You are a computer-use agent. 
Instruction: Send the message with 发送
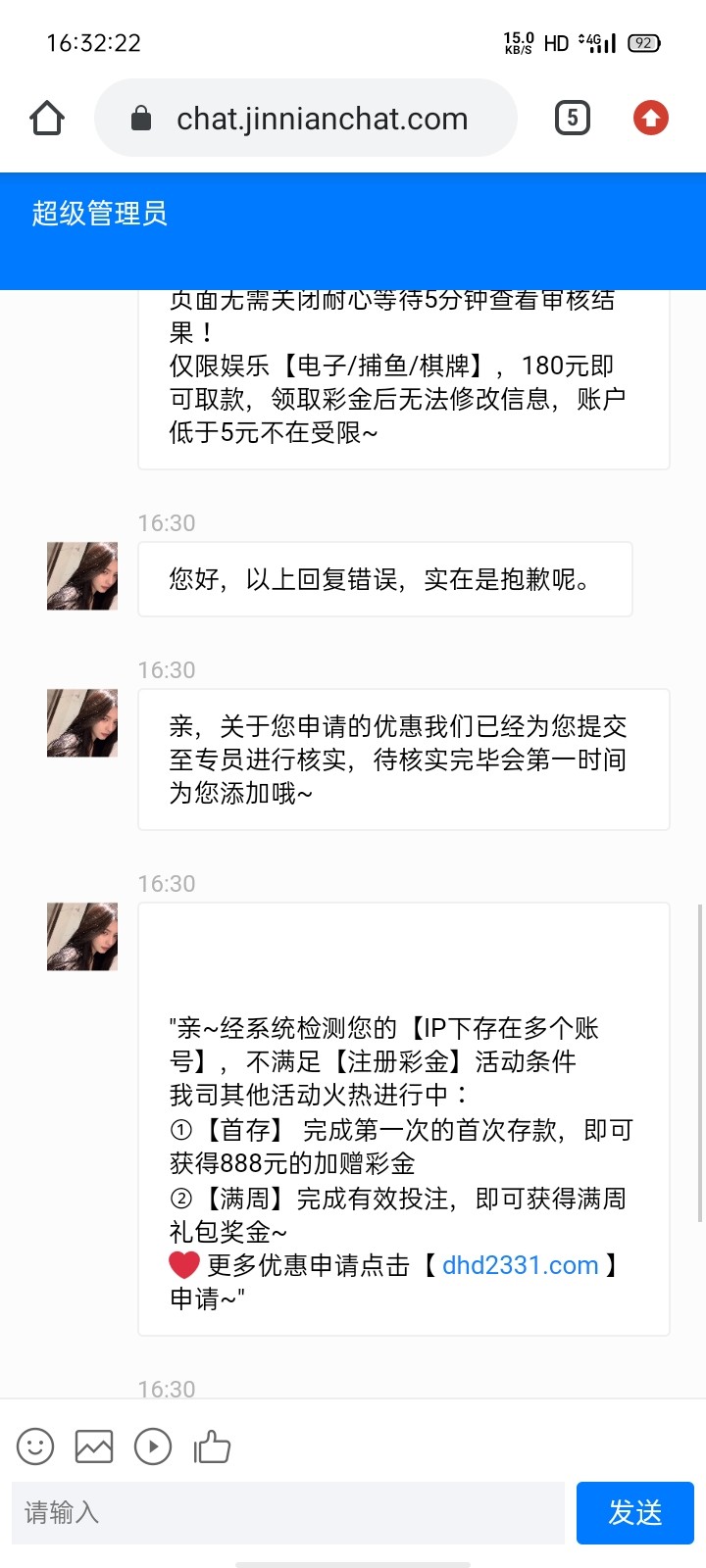tap(635, 1513)
